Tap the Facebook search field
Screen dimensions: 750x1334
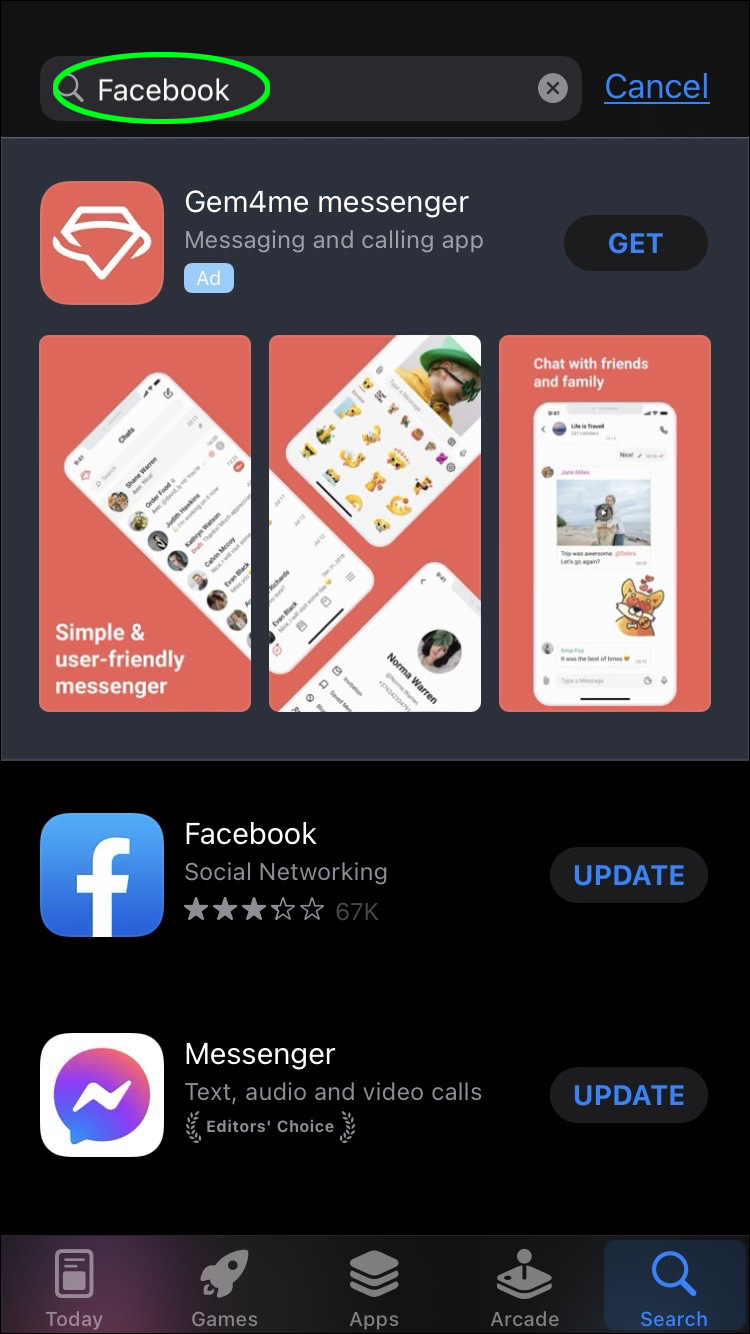[300, 90]
